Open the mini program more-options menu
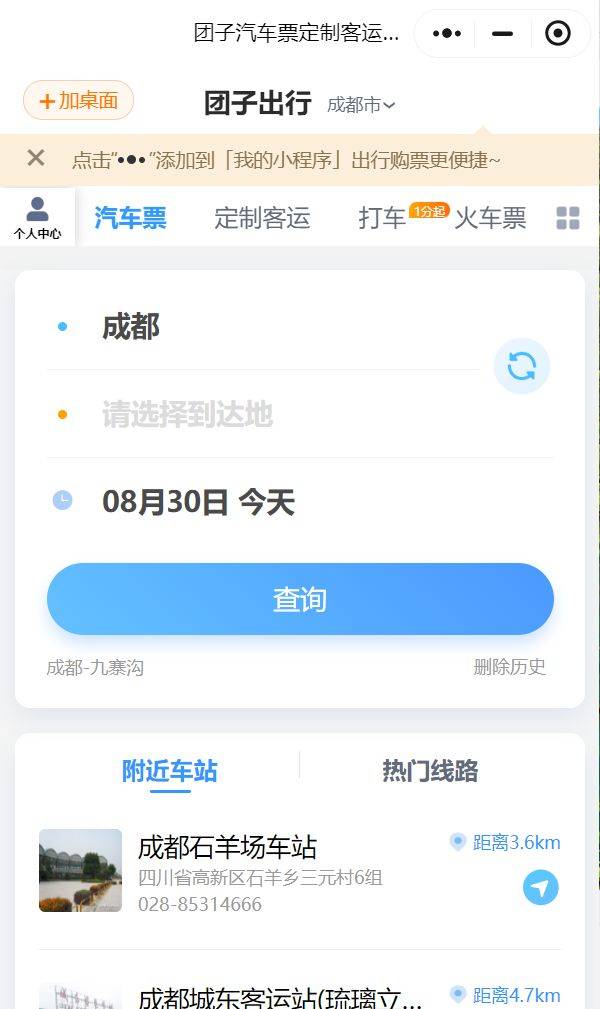The height and width of the screenshot is (1009, 600). (446, 34)
